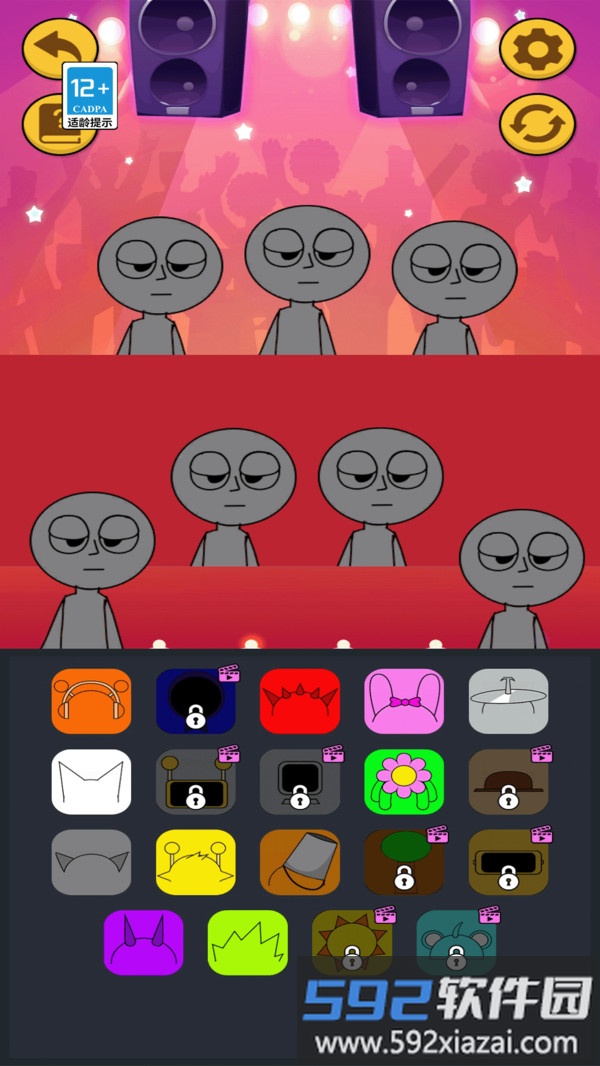The height and width of the screenshot is (1066, 600).
Task: Select the gray cymbal hat tile
Action: [x=508, y=701]
